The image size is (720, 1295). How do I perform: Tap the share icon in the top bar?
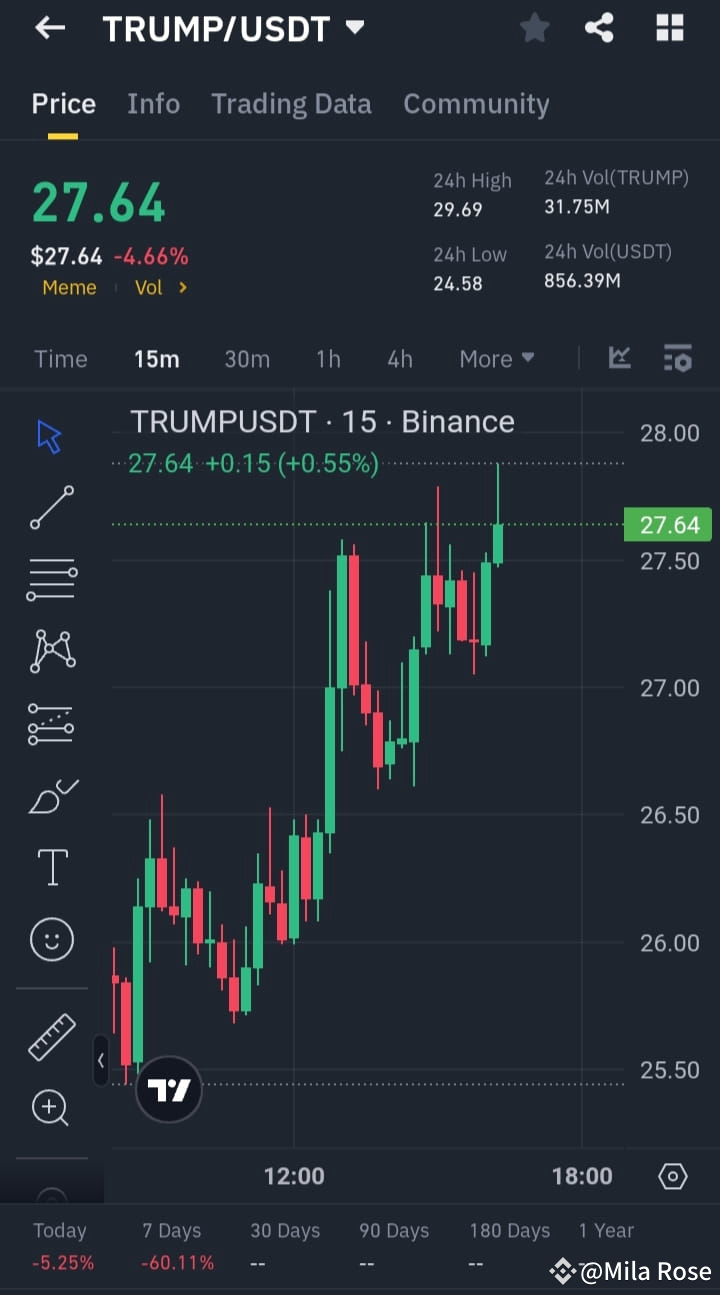[599, 28]
